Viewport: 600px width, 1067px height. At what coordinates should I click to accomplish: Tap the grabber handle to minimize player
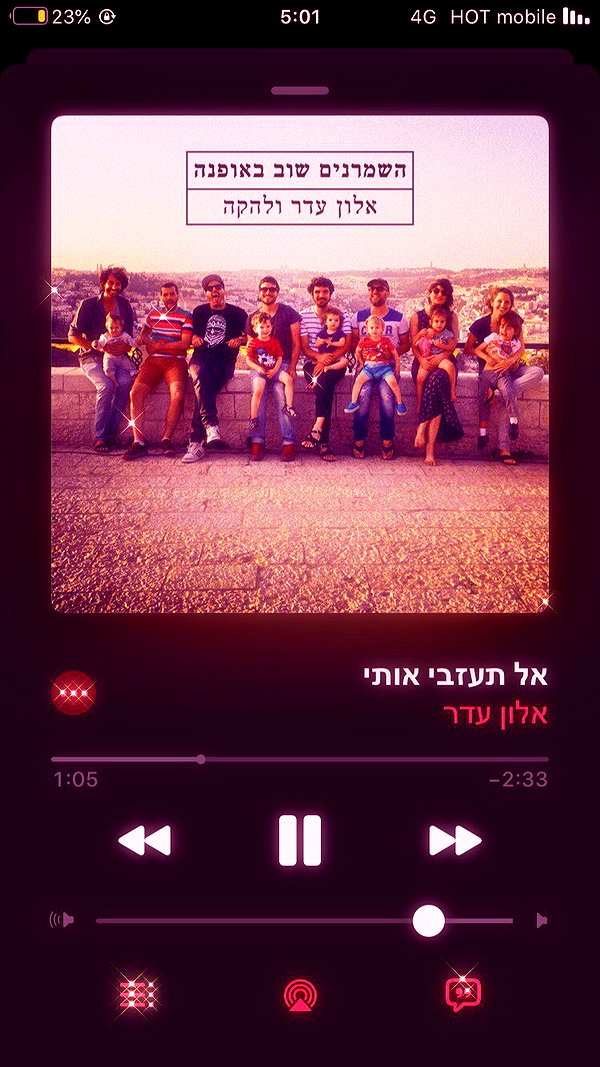click(300, 91)
